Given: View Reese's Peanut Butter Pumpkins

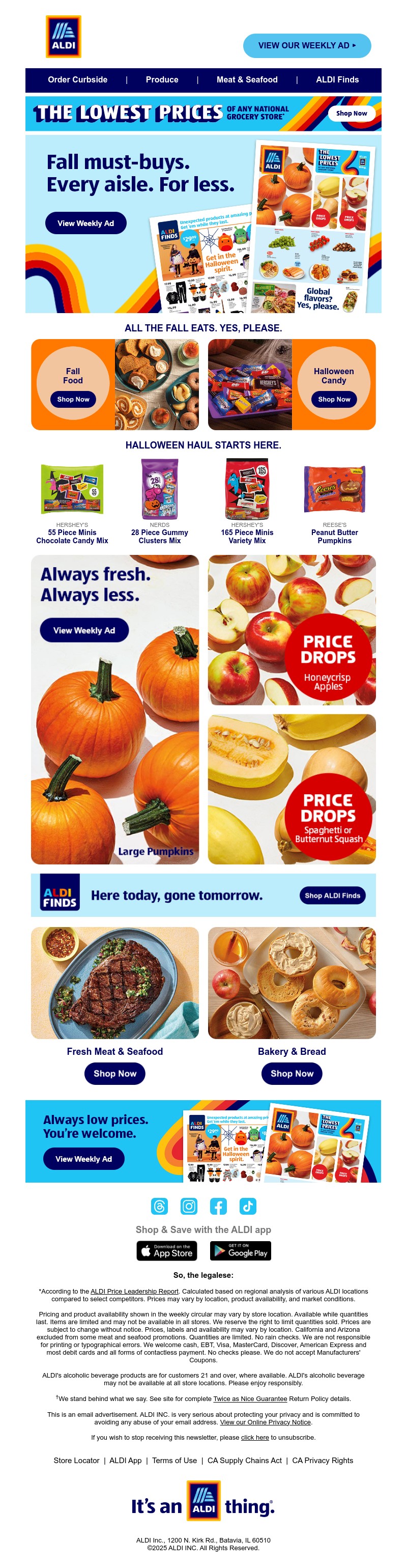Looking at the screenshot, I should (334, 502).
